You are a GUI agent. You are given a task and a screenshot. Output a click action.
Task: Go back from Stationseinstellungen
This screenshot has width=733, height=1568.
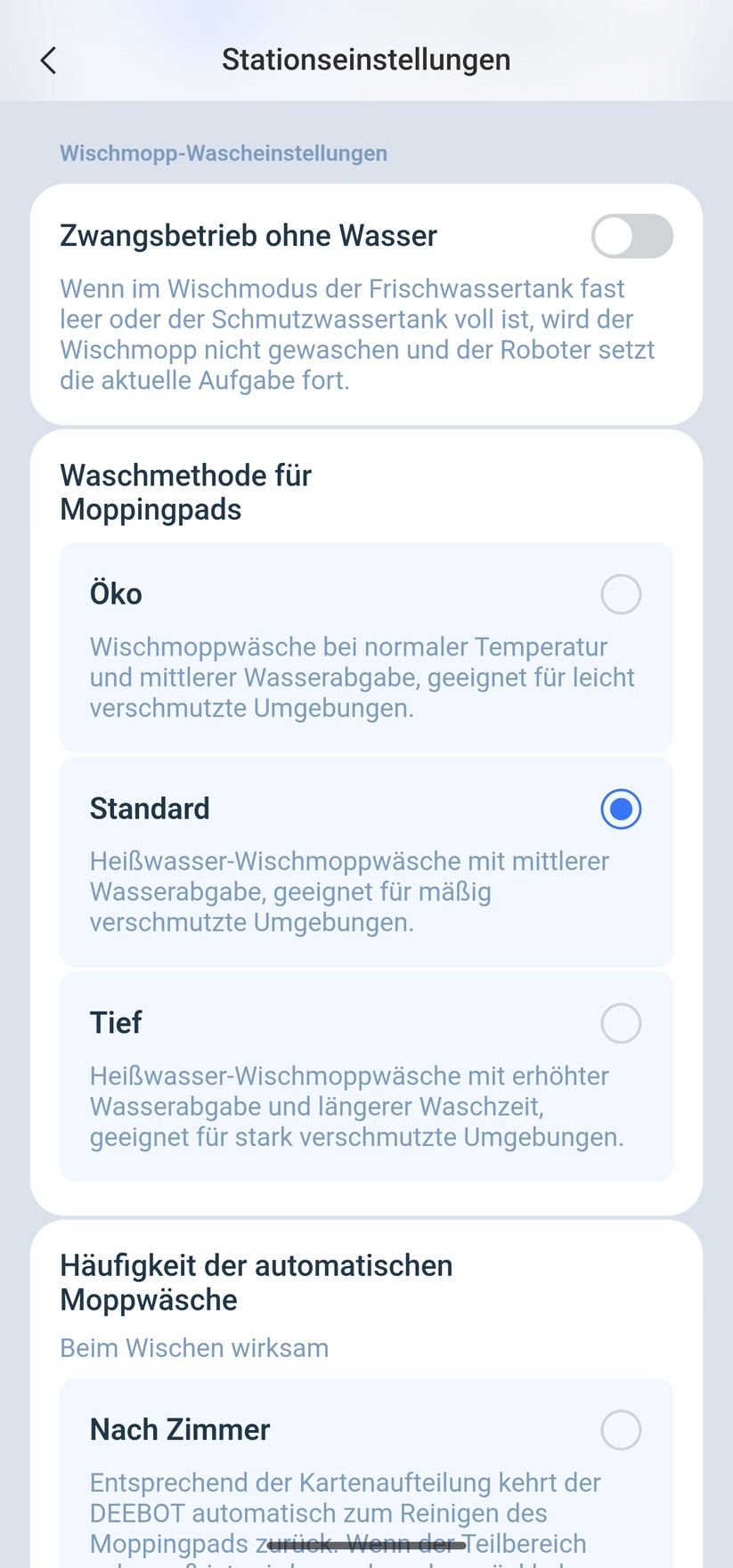[49, 61]
